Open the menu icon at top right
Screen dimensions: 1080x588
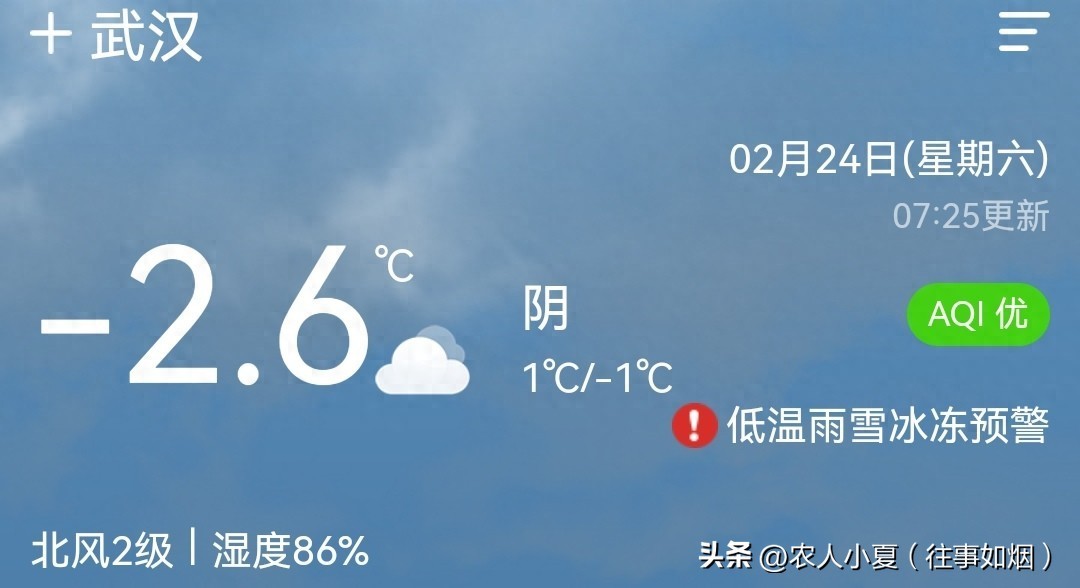pyautogui.click(x=1024, y=33)
